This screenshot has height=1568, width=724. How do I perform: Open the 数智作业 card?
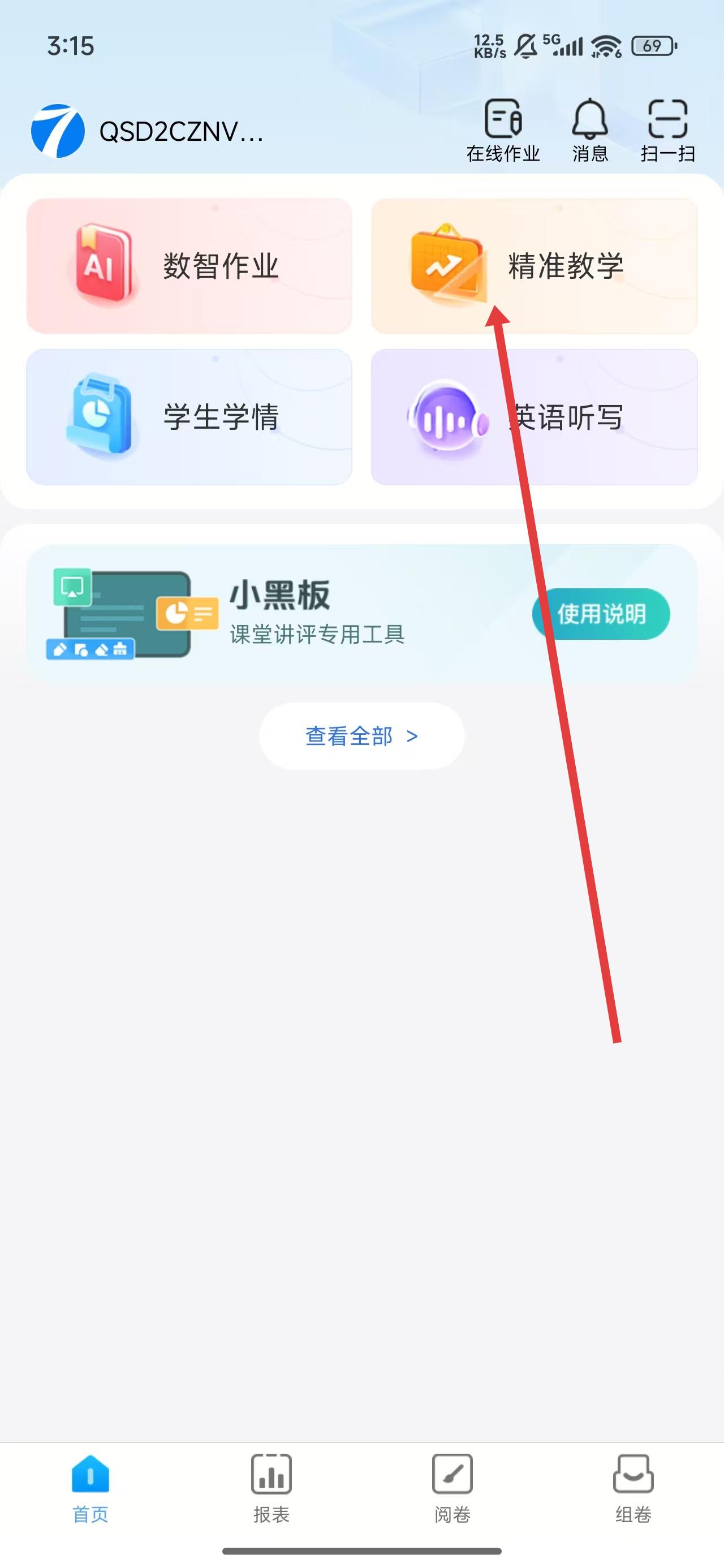(x=189, y=266)
